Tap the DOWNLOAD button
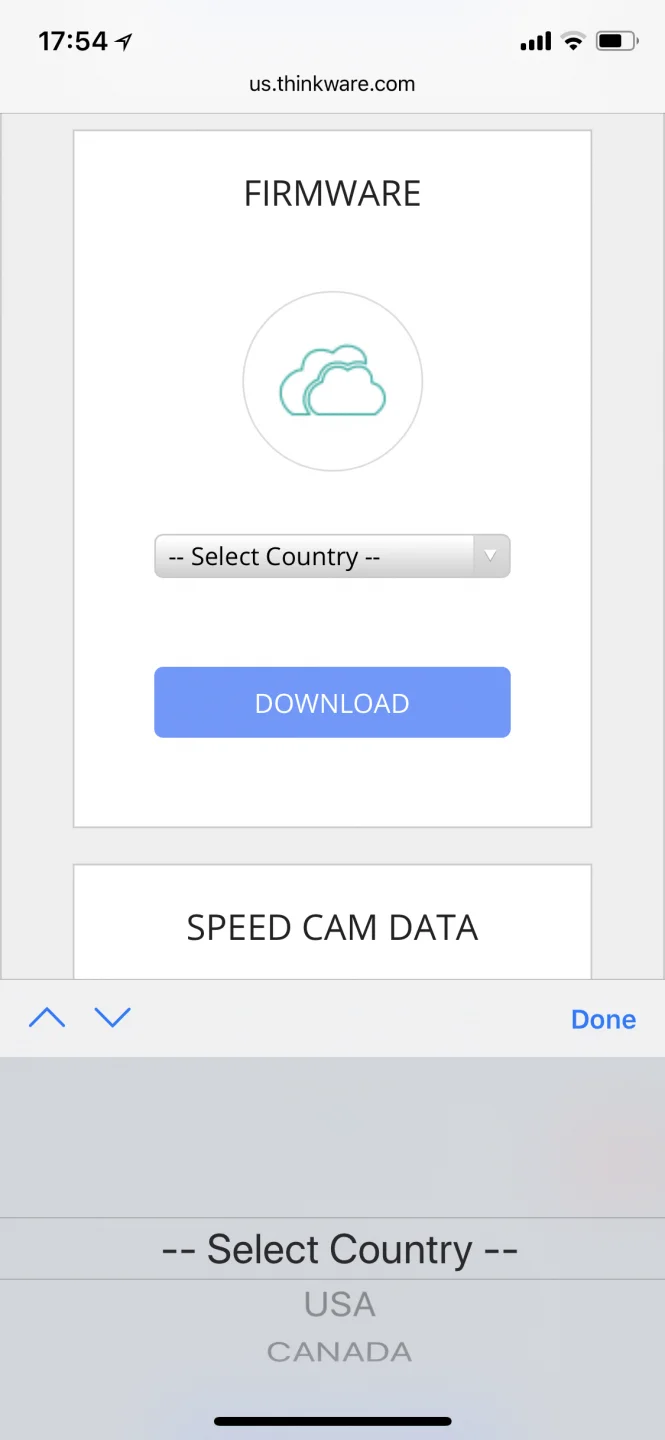The height and width of the screenshot is (1440, 665). [x=332, y=703]
